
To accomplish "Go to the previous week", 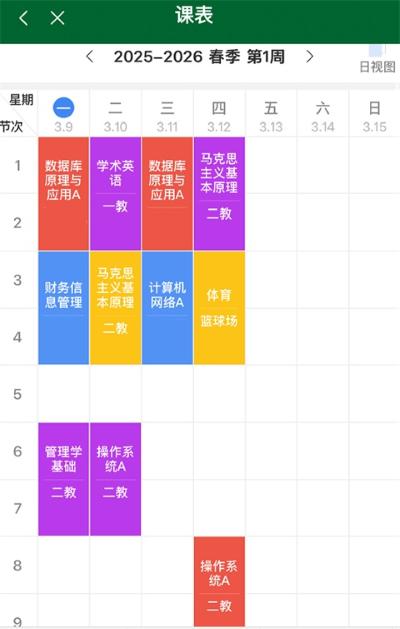I will (90, 57).
